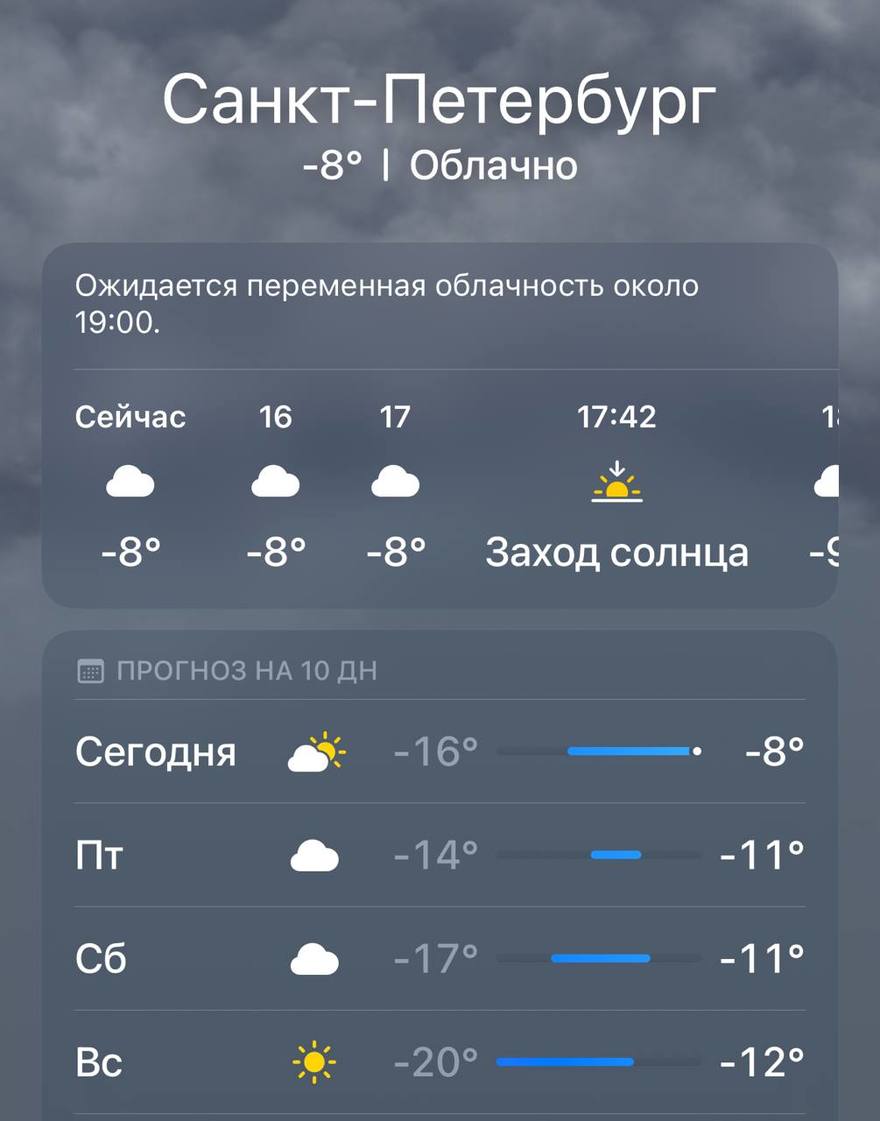Tap the cloud icon at 17:00
The width and height of the screenshot is (880, 1121).
[394, 482]
